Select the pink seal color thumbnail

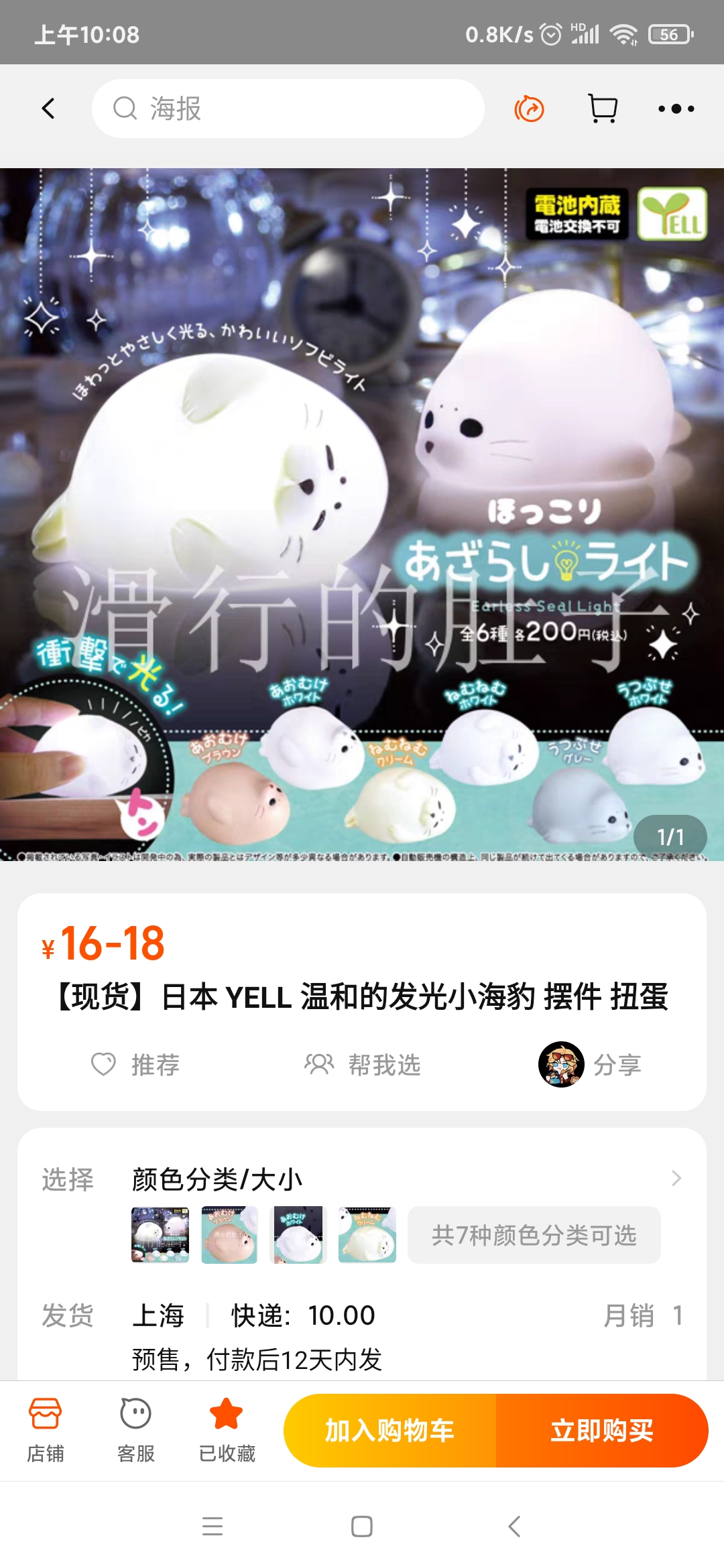tap(229, 1235)
